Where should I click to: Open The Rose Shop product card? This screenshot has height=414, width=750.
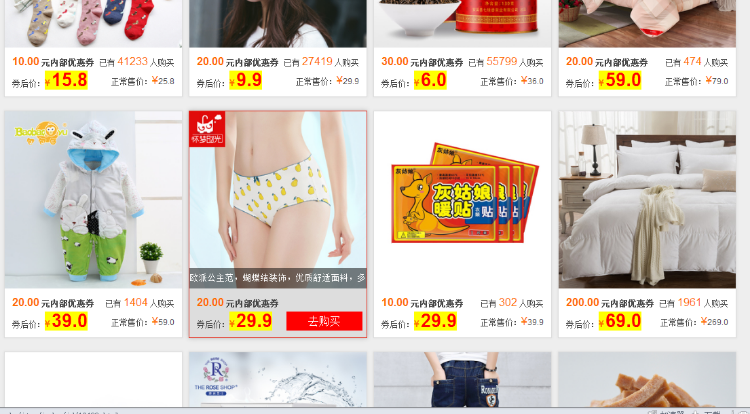278,380
